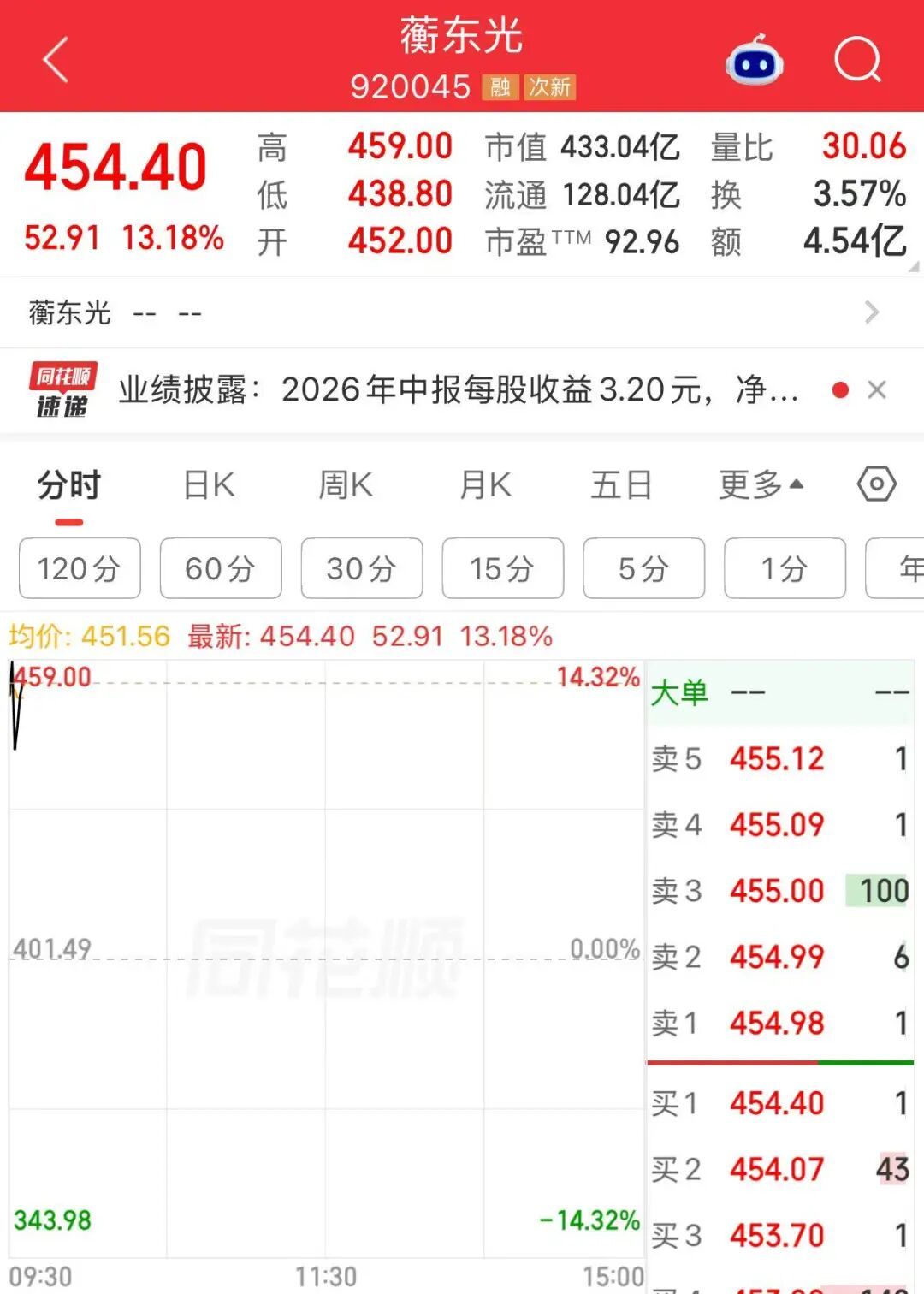Switch to the 月K tab
The image size is (924, 1294).
click(x=485, y=485)
